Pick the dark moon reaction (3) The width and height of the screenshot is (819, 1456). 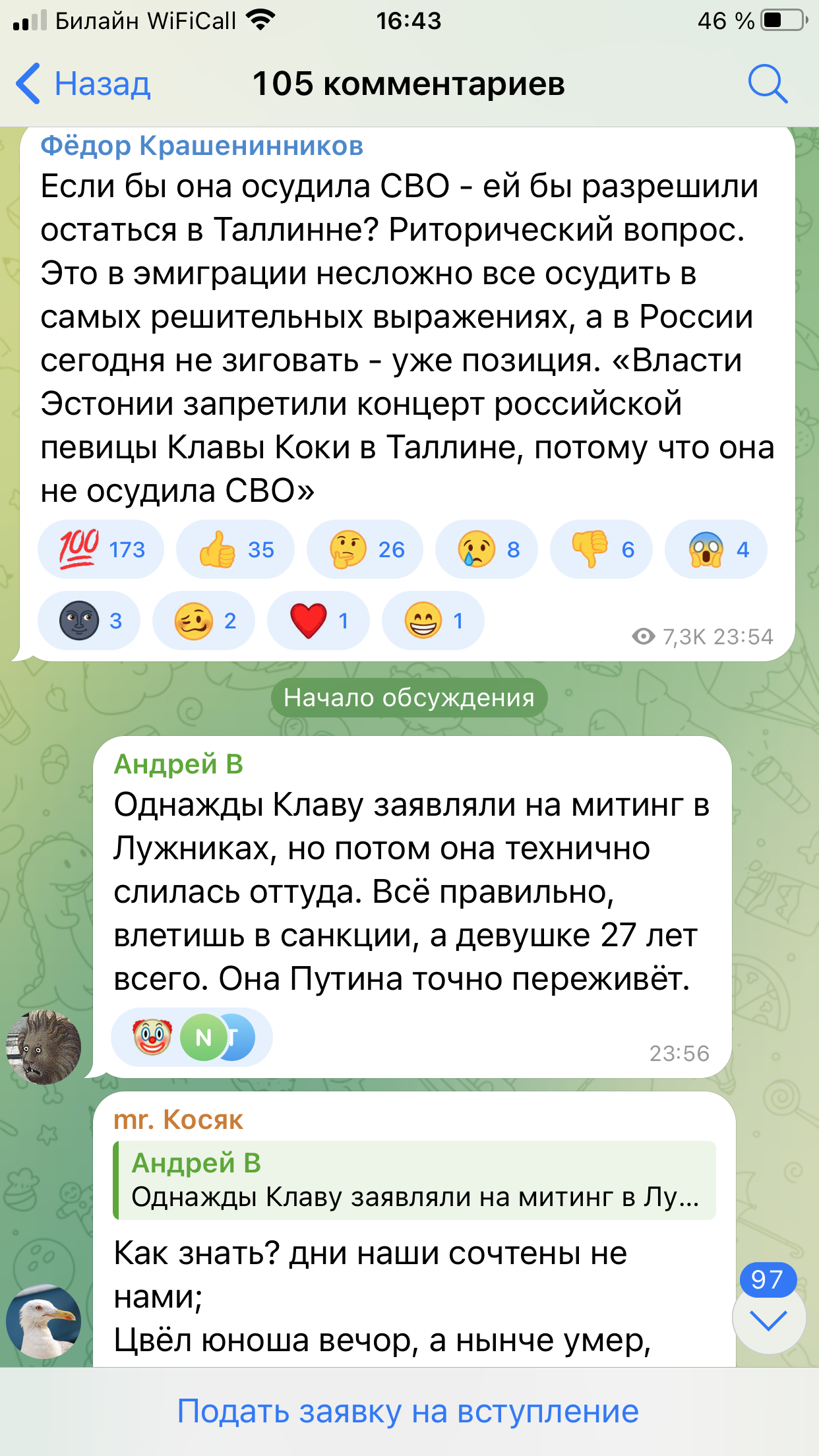(89, 621)
